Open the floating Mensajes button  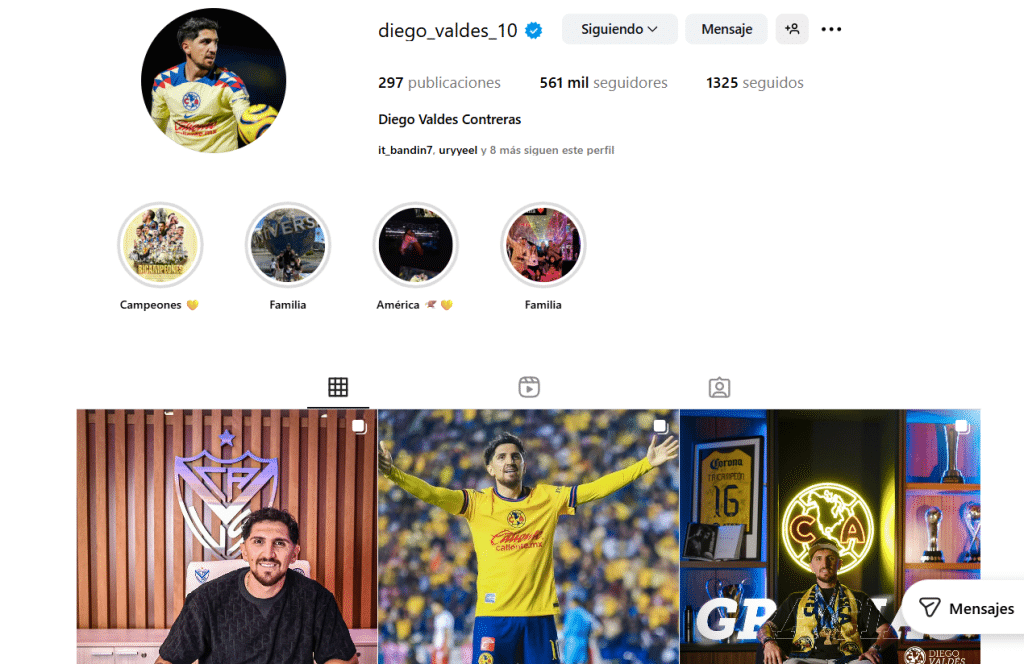965,608
